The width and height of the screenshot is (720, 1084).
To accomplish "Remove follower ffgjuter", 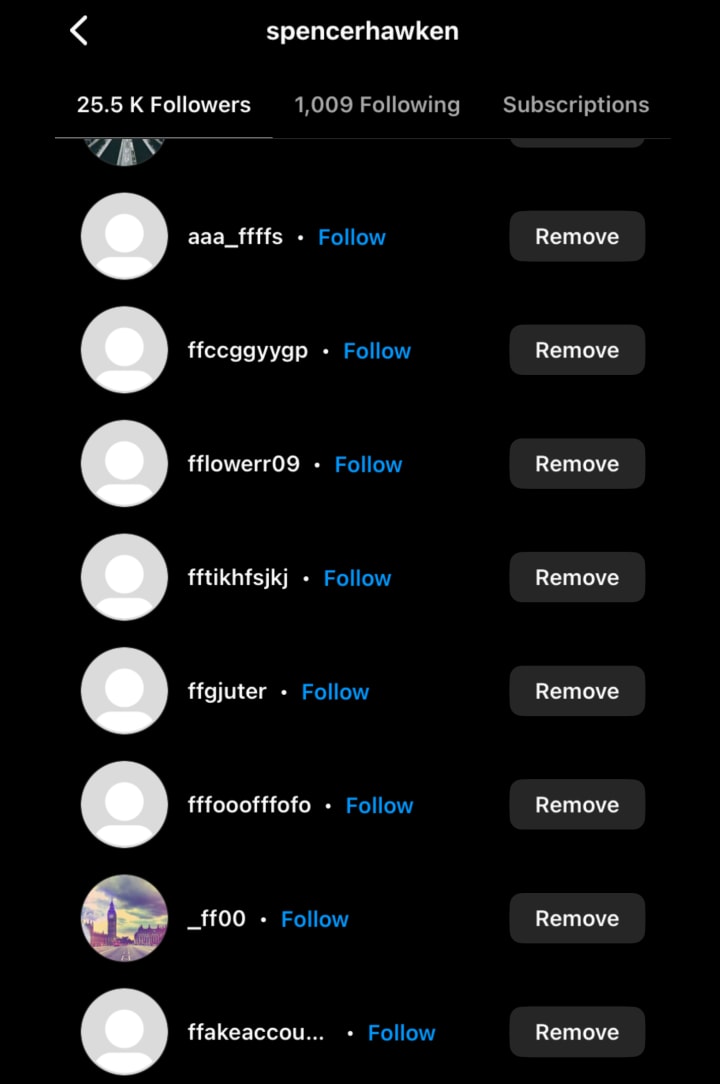I will 577,691.
